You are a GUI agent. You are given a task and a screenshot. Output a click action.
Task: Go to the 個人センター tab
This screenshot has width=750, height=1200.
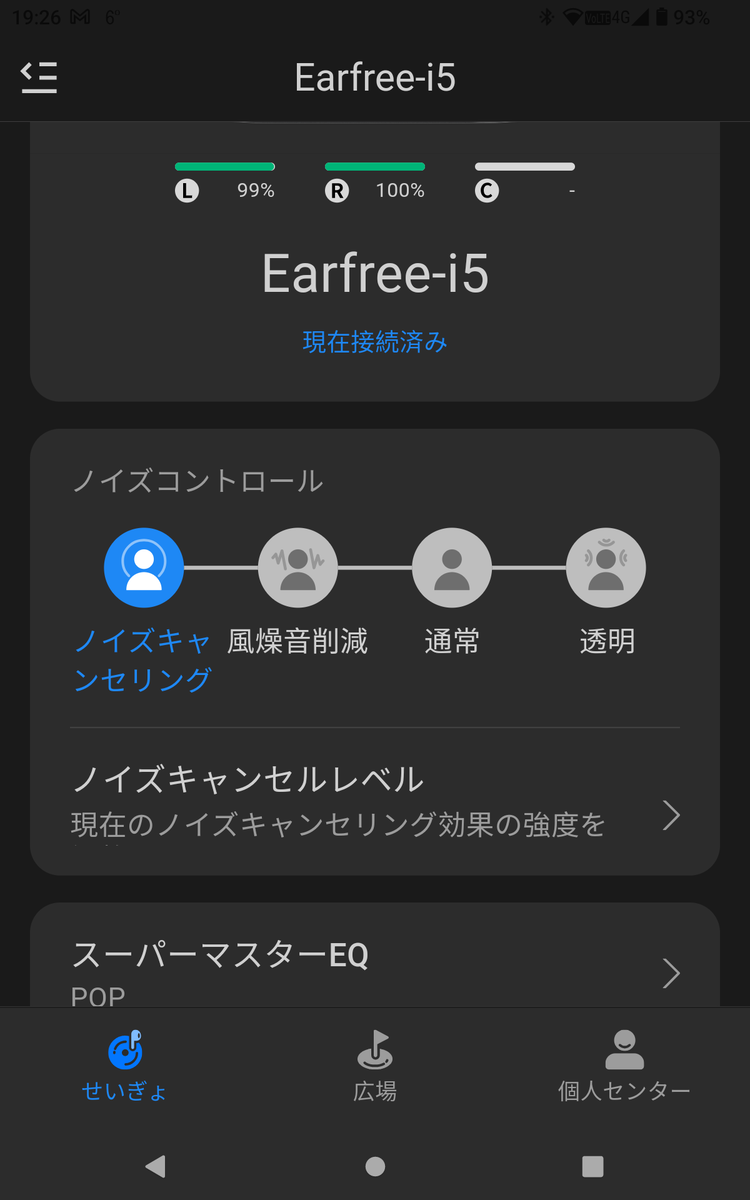(x=624, y=1066)
